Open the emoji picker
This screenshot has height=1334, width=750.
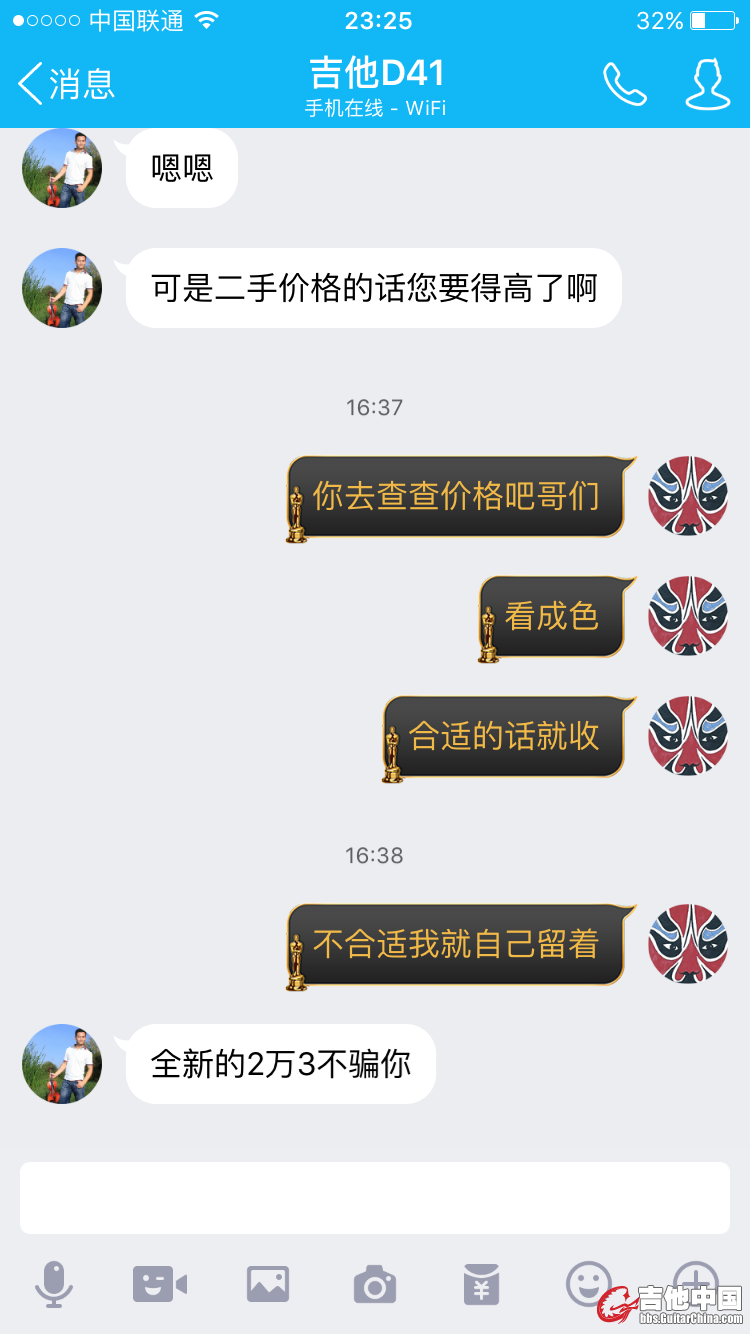coord(588,1281)
